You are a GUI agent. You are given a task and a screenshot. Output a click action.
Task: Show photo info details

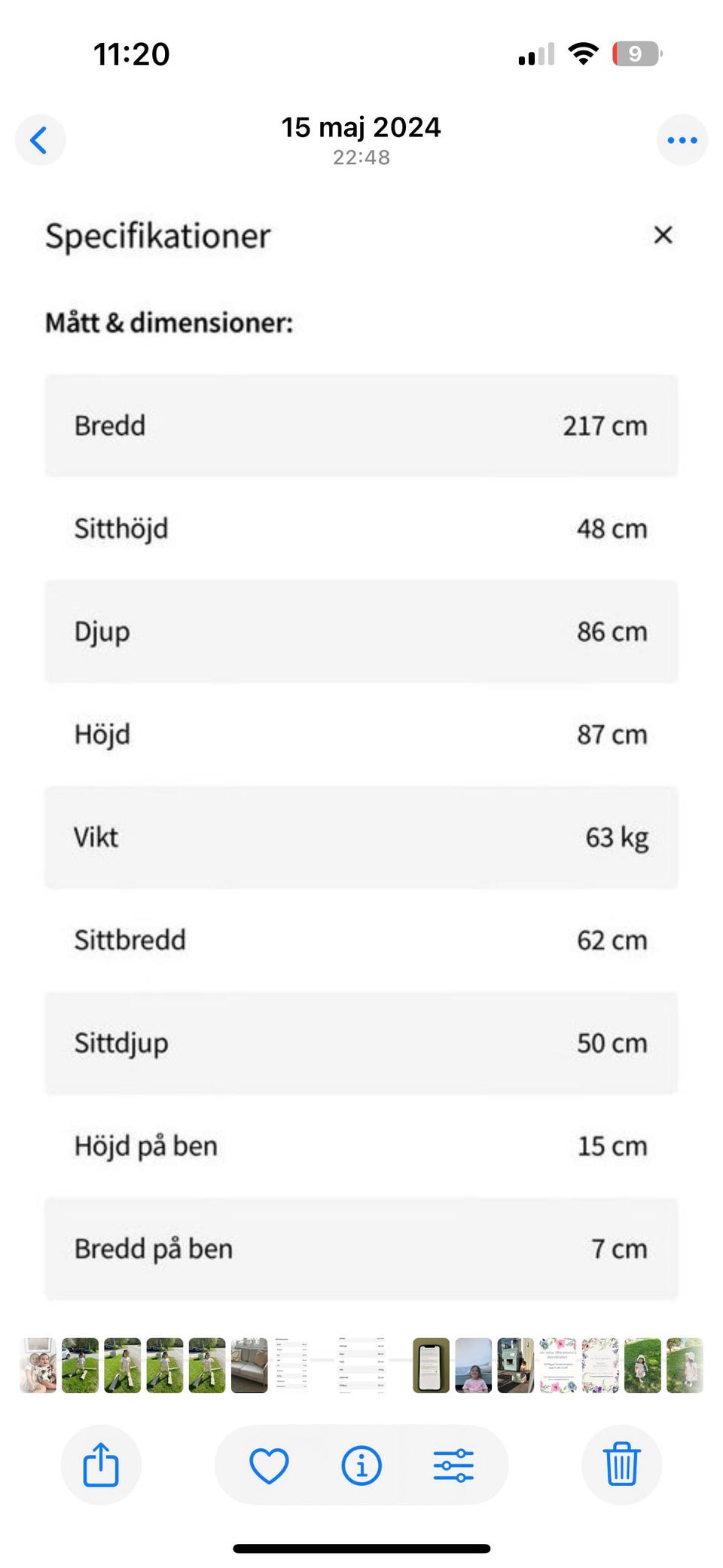click(x=361, y=1466)
